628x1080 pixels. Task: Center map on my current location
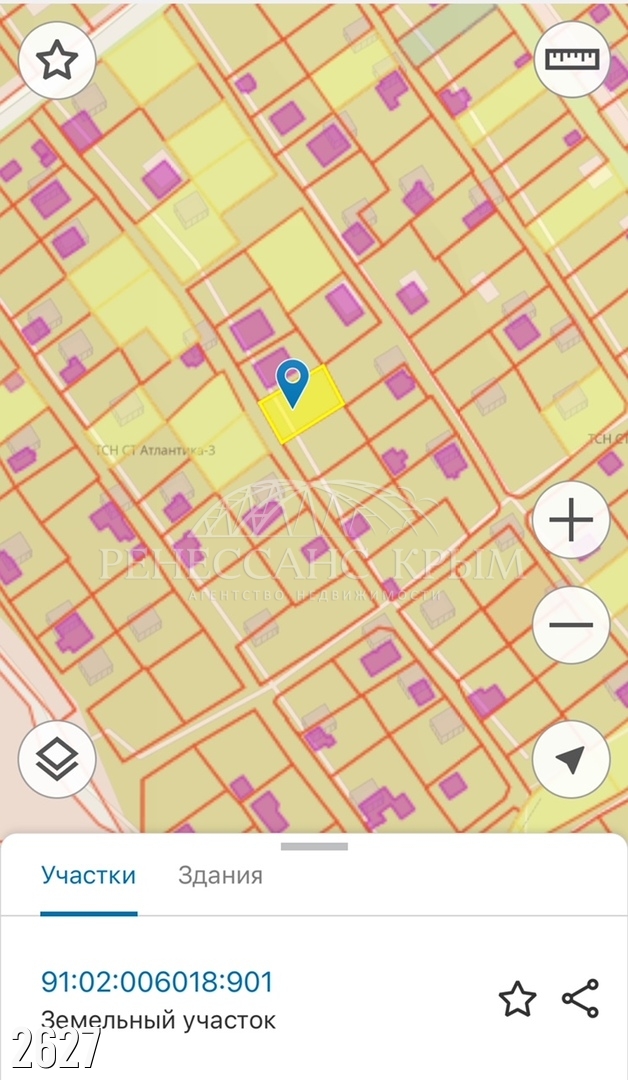coord(571,759)
